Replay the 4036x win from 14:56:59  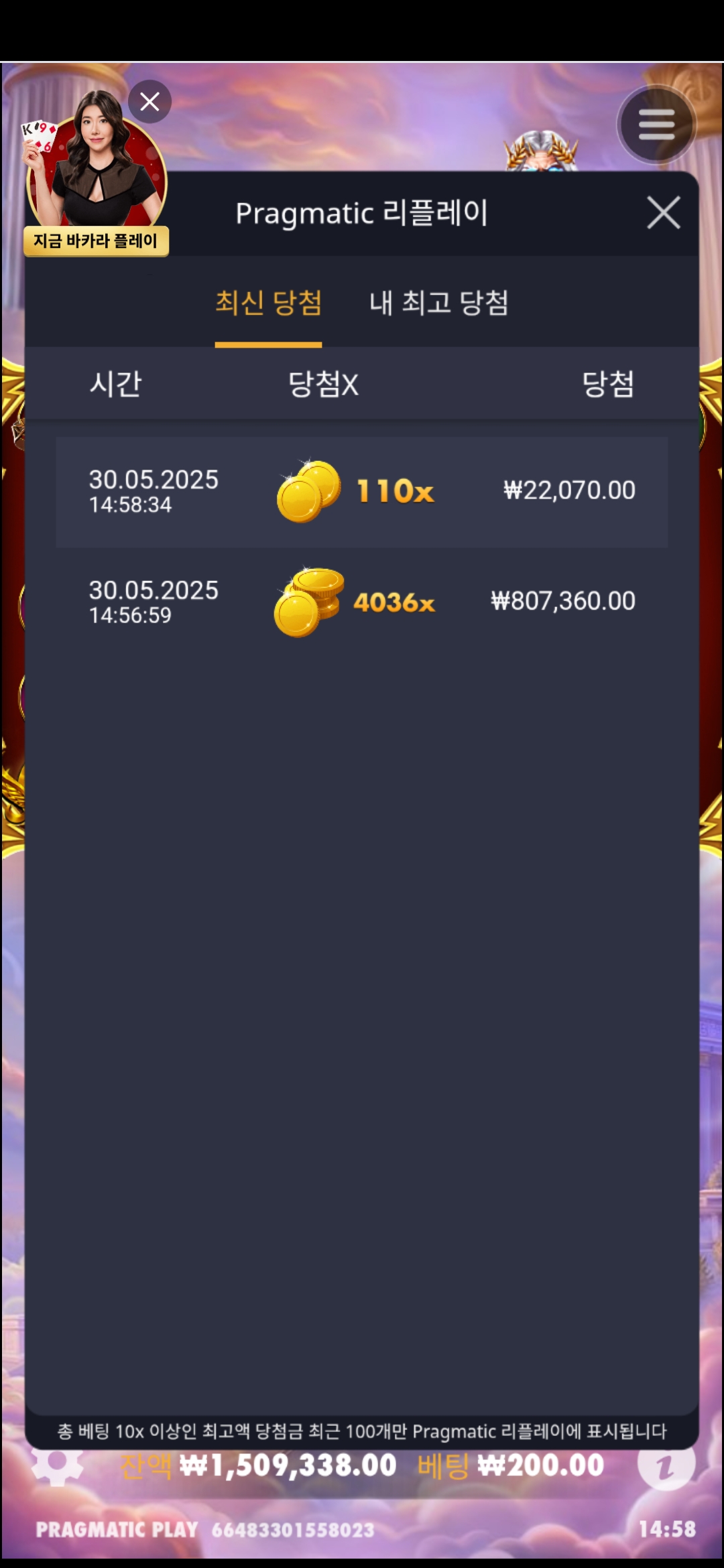point(362,602)
